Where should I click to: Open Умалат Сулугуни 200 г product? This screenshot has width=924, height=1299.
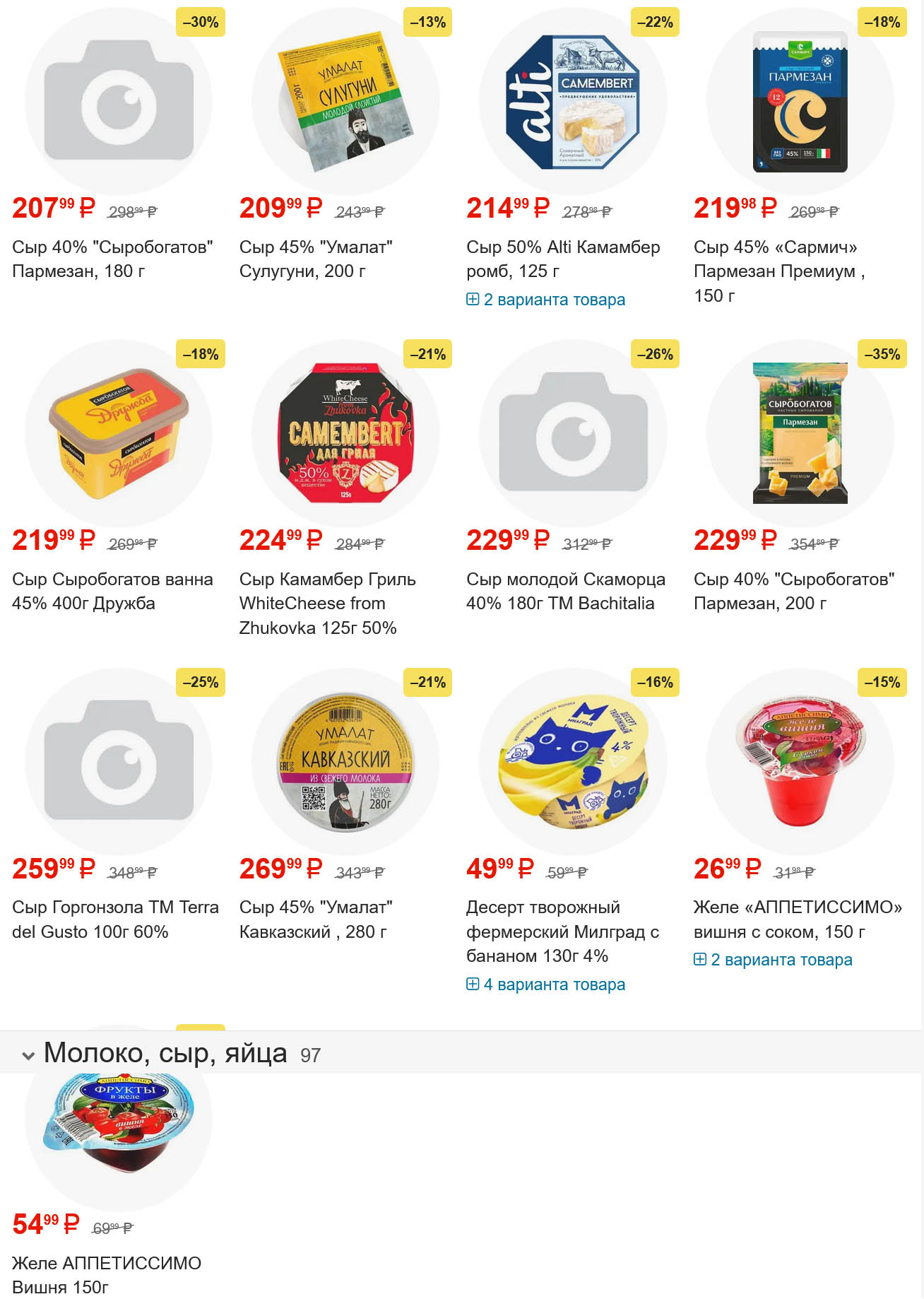point(315,259)
